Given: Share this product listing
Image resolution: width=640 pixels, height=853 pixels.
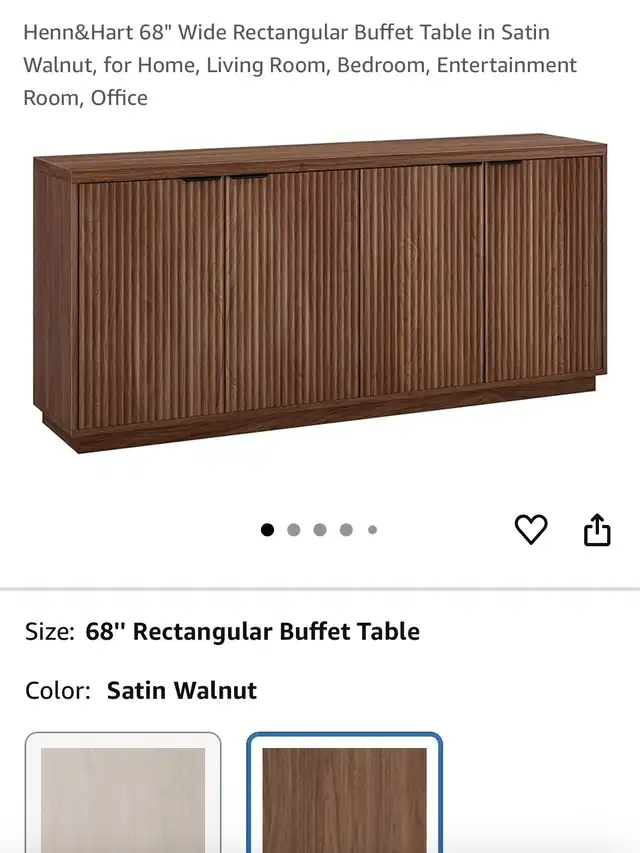Looking at the screenshot, I should (x=597, y=529).
